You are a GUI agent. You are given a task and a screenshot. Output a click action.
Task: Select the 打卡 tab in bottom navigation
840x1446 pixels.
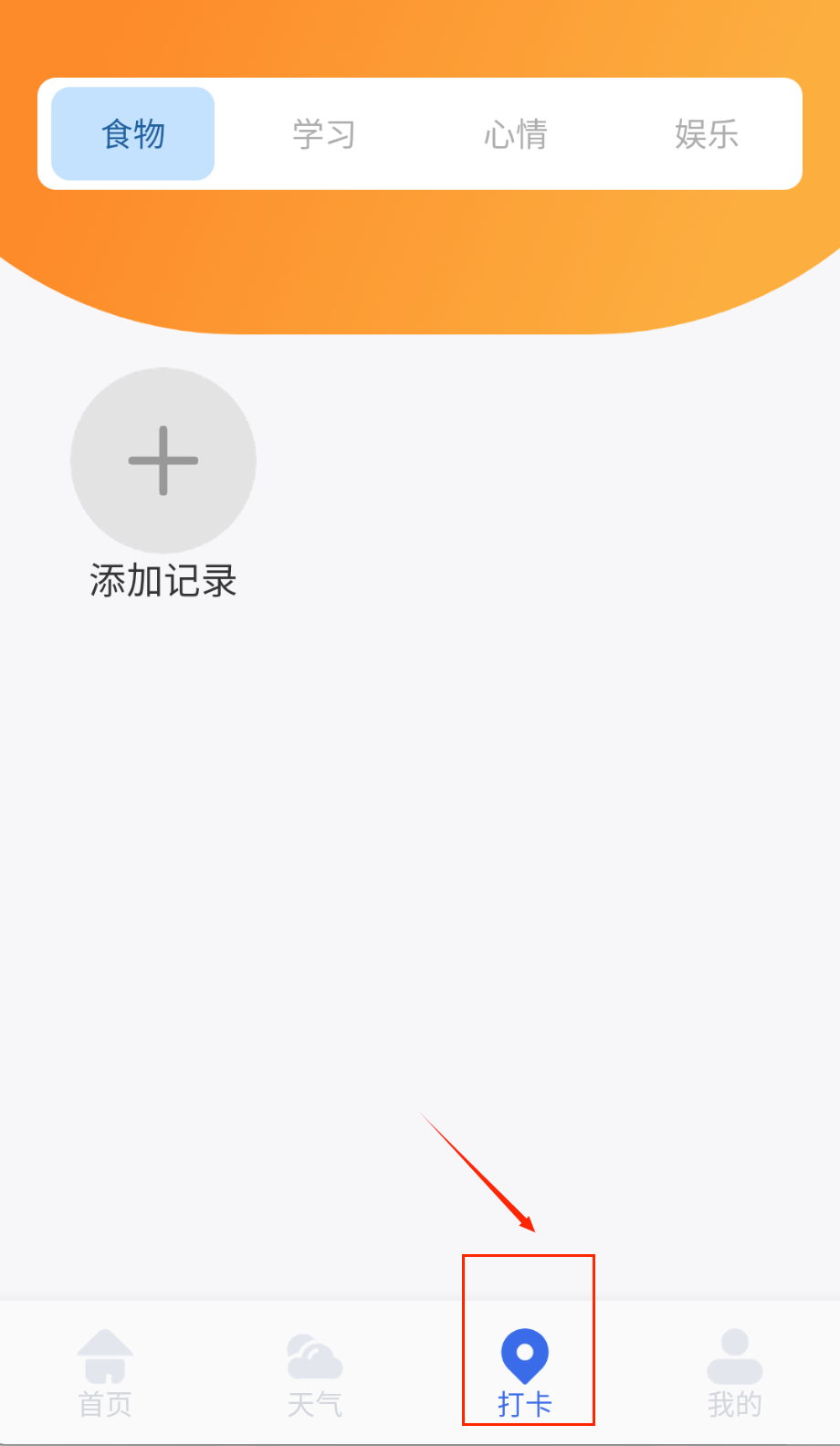coord(525,1372)
